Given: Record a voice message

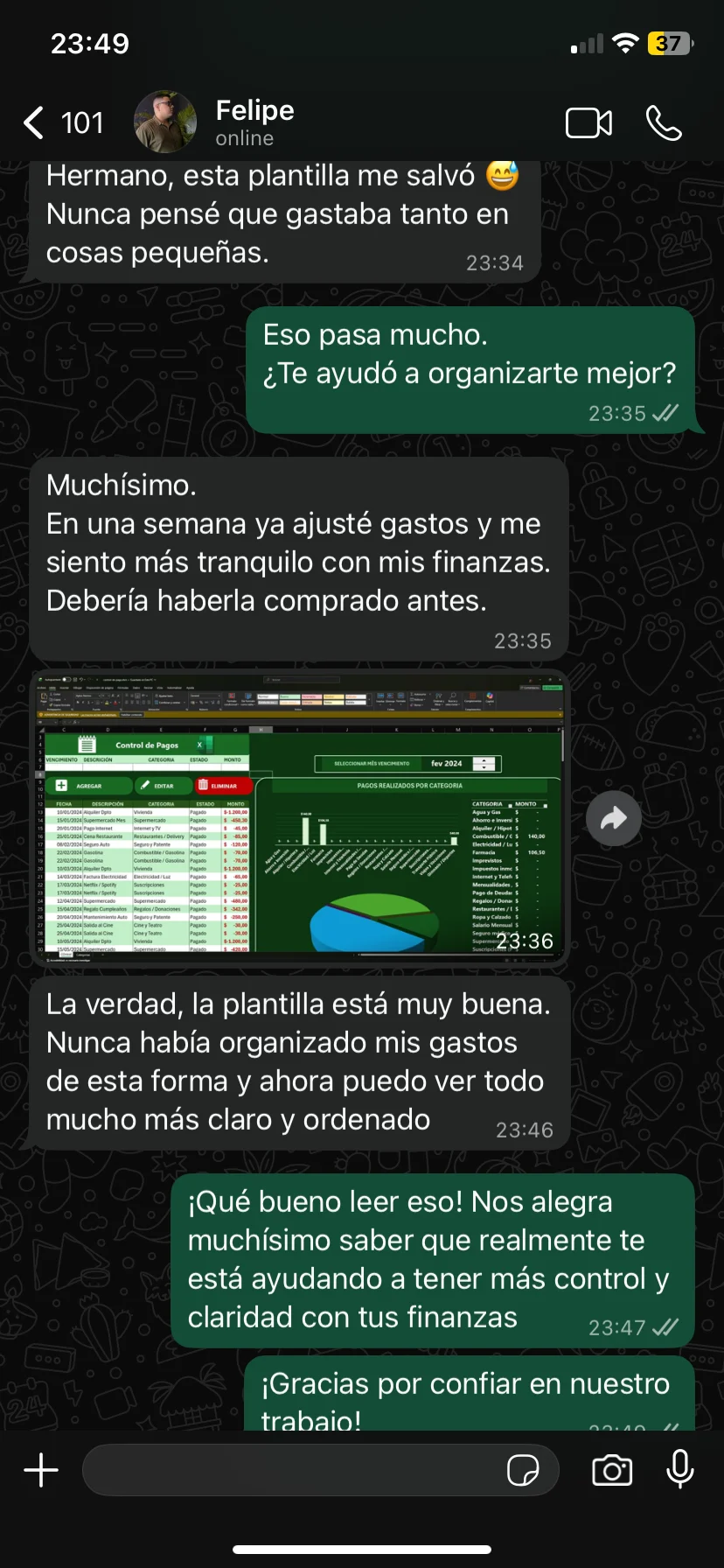Looking at the screenshot, I should tap(680, 1470).
